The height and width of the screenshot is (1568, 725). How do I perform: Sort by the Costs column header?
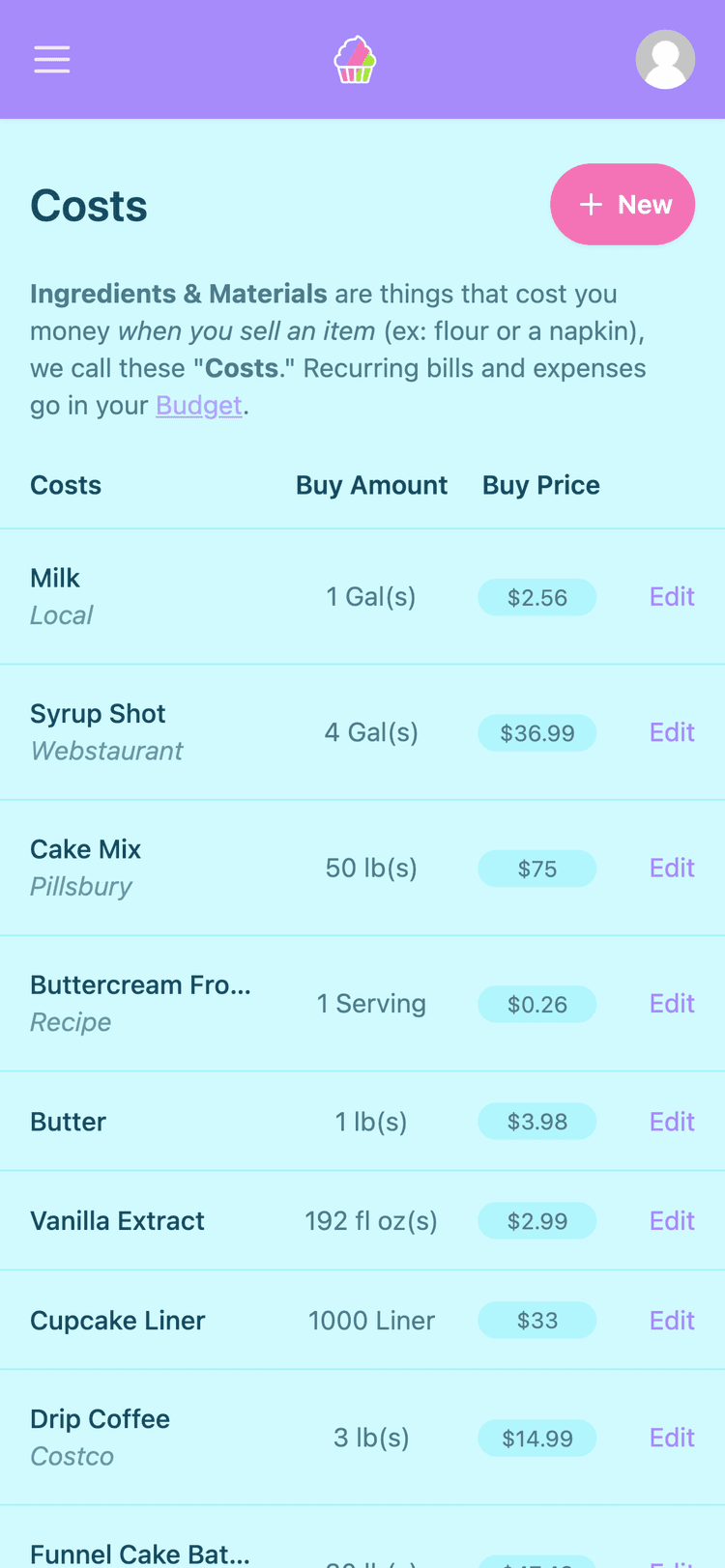[65, 484]
